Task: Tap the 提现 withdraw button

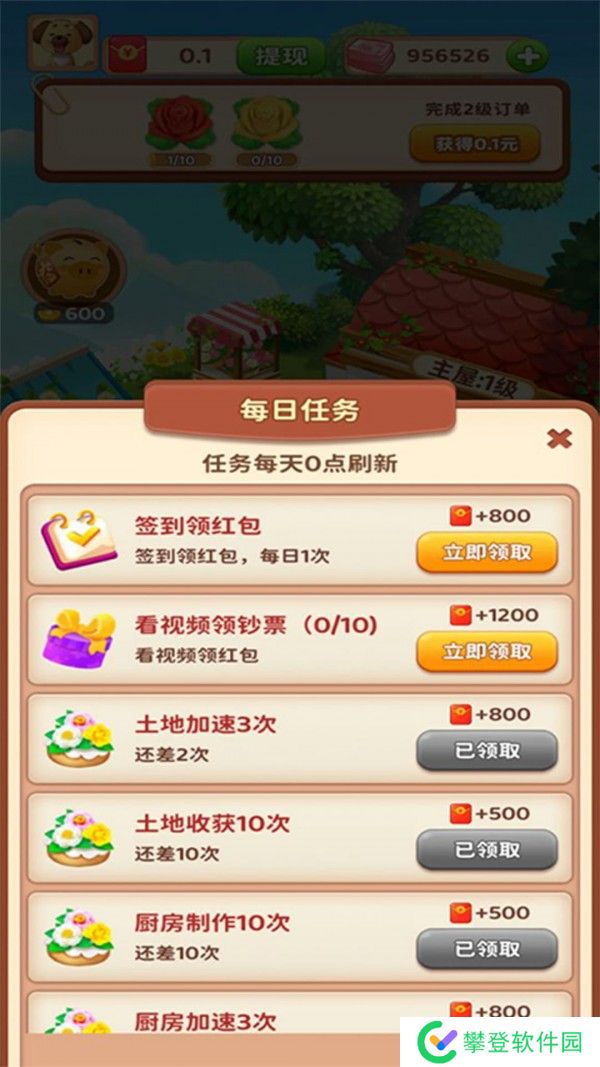Action: tap(281, 57)
